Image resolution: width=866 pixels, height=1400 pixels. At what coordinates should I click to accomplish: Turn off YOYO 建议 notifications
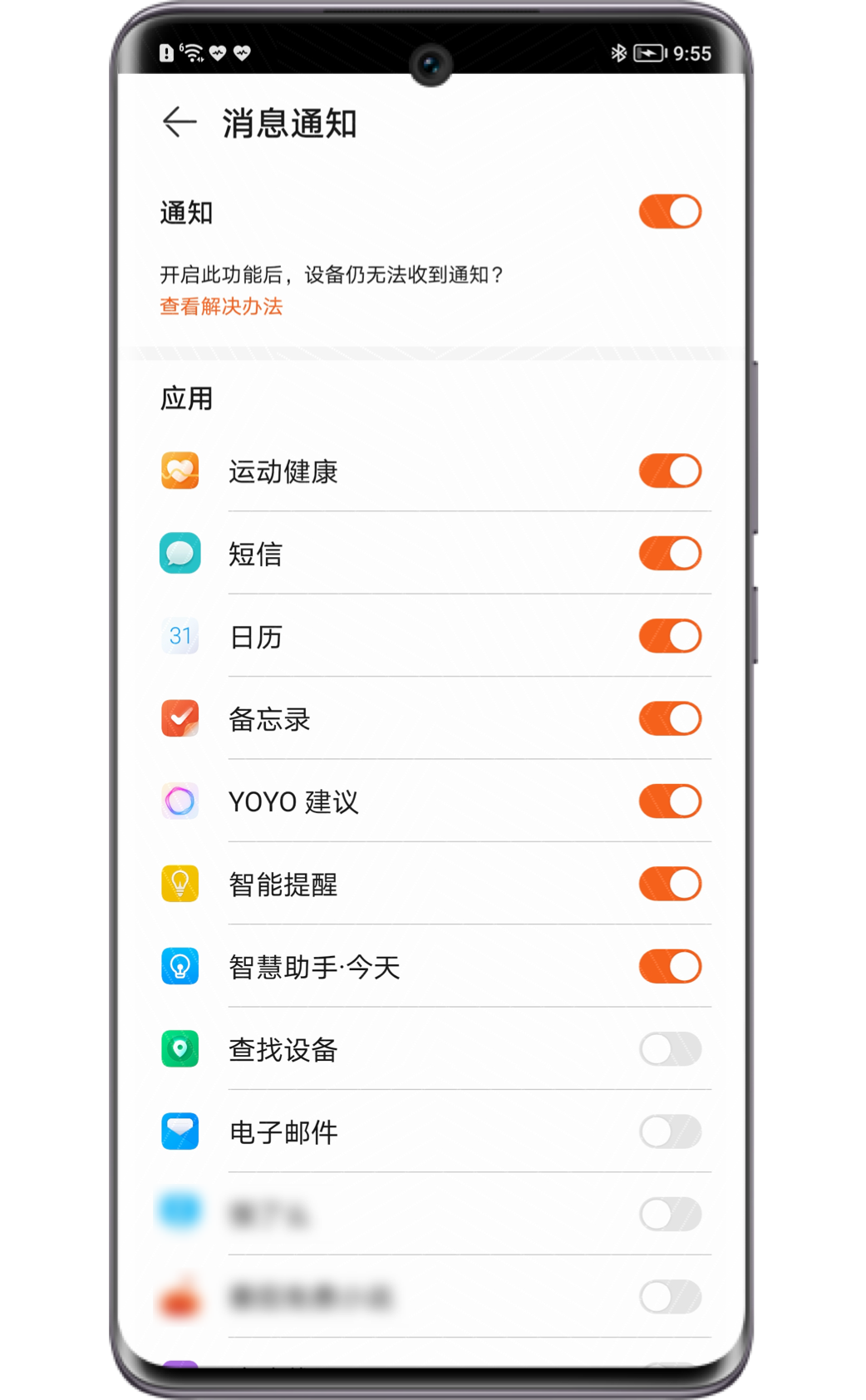(x=670, y=801)
